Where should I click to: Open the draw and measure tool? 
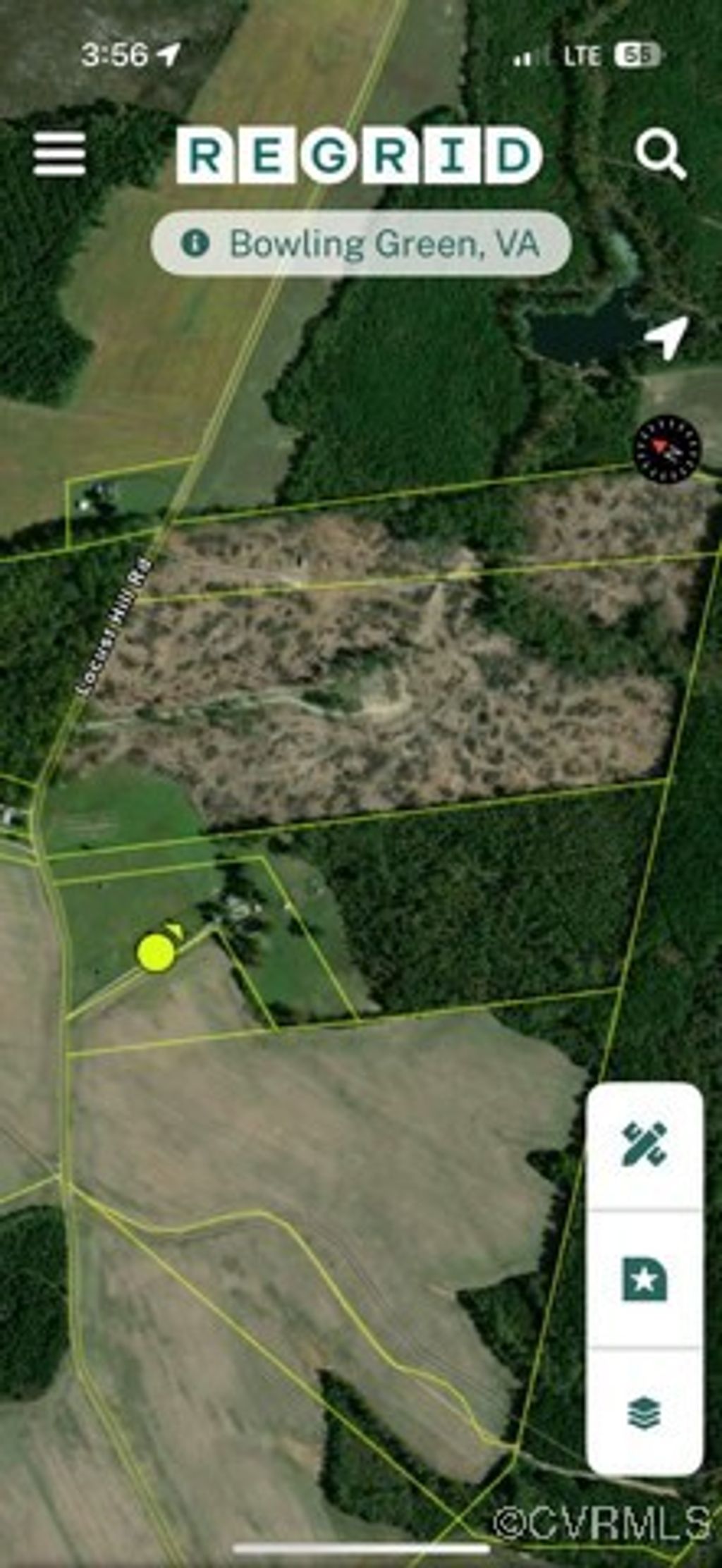644,1144
